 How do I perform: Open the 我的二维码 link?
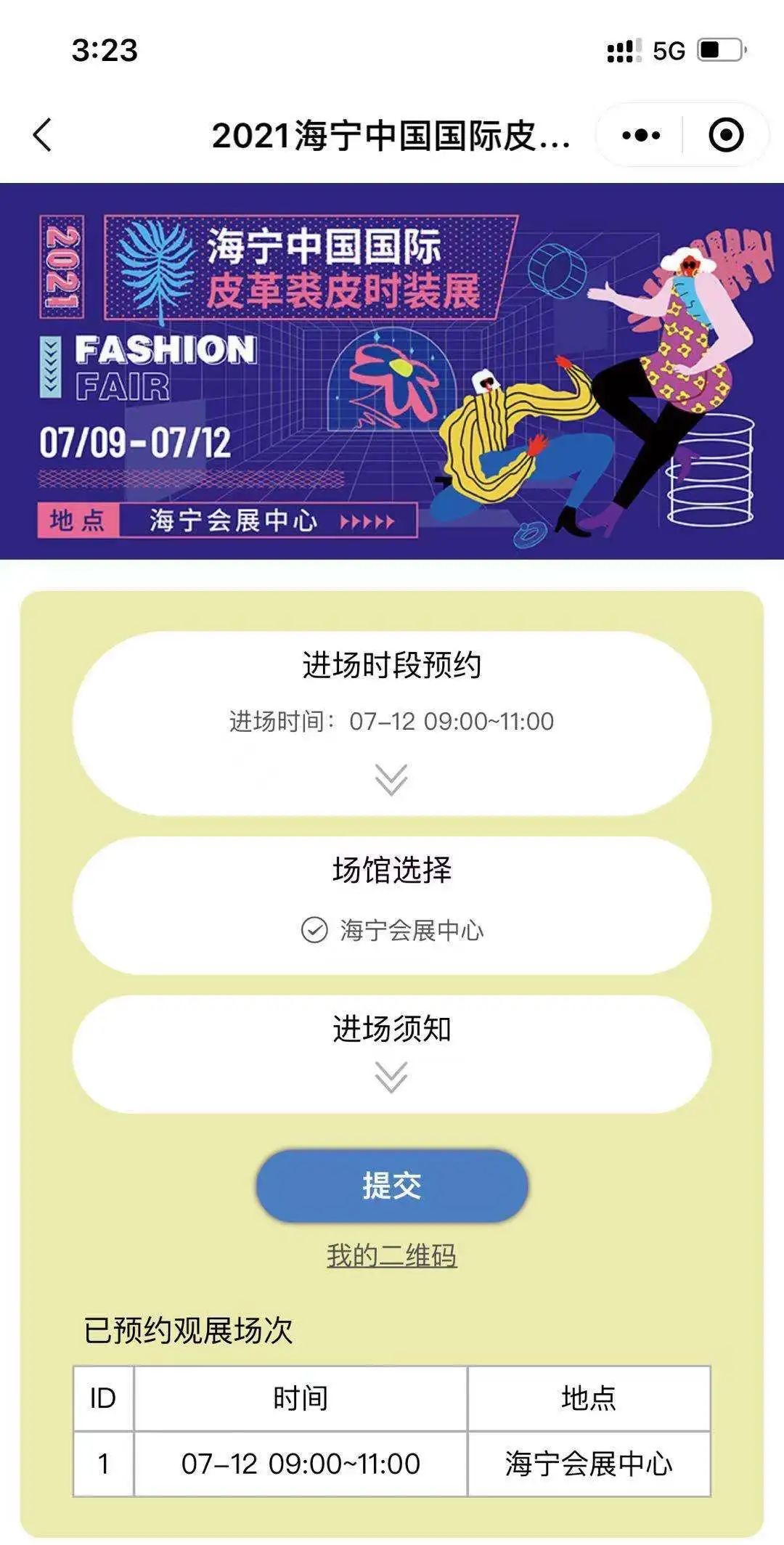pyautogui.click(x=392, y=1256)
